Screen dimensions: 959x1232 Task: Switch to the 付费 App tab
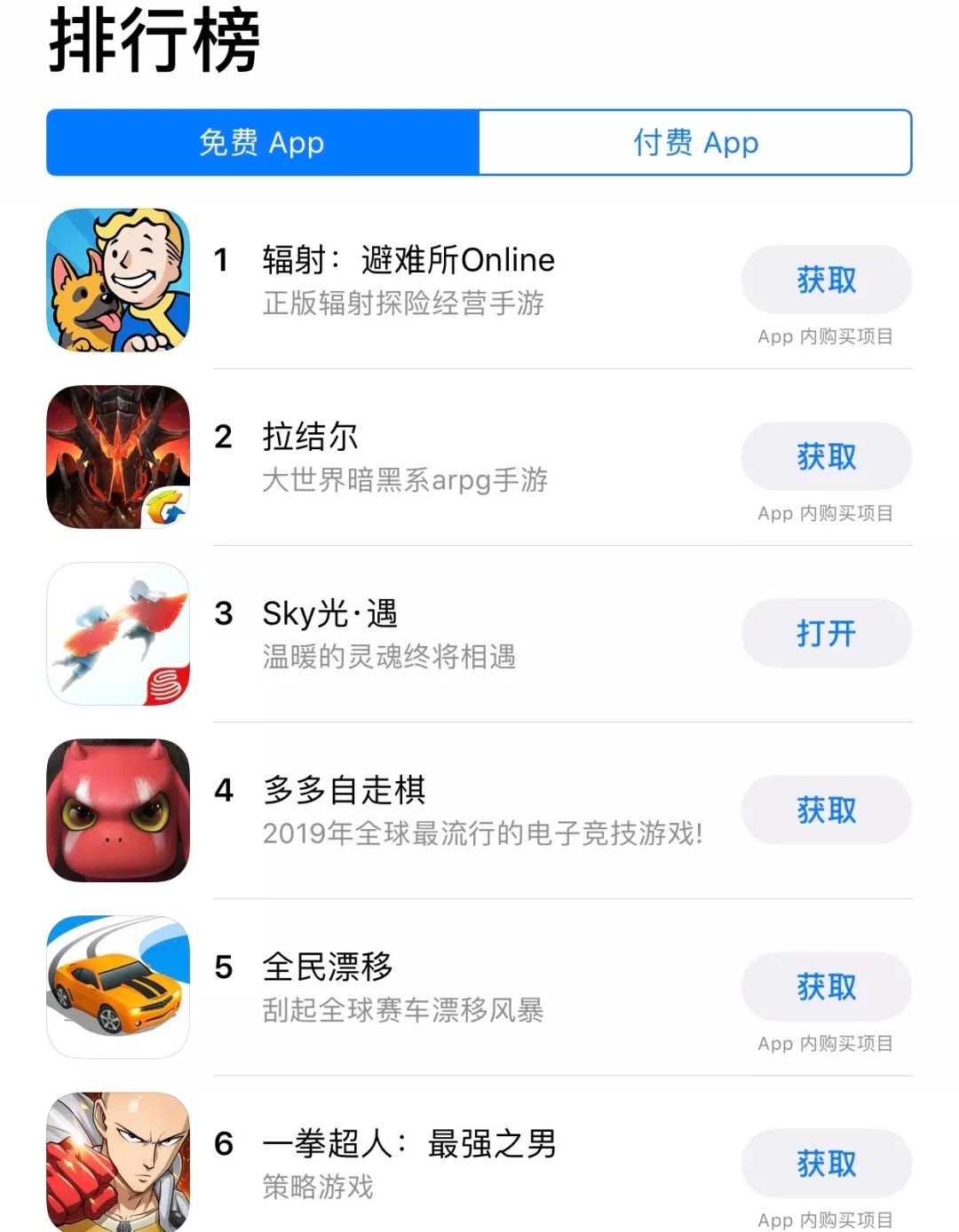click(695, 143)
